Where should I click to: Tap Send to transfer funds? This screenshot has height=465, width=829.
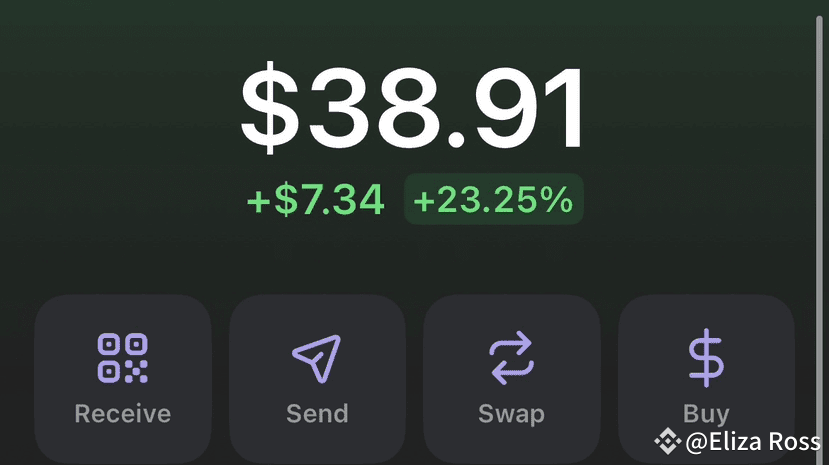coord(317,379)
